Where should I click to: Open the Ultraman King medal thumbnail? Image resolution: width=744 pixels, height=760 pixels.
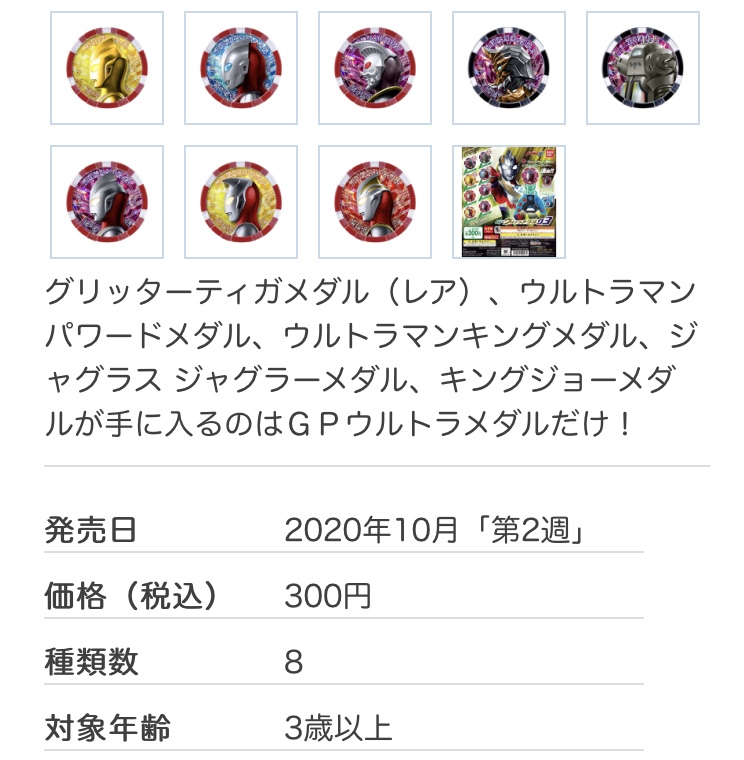375,68
